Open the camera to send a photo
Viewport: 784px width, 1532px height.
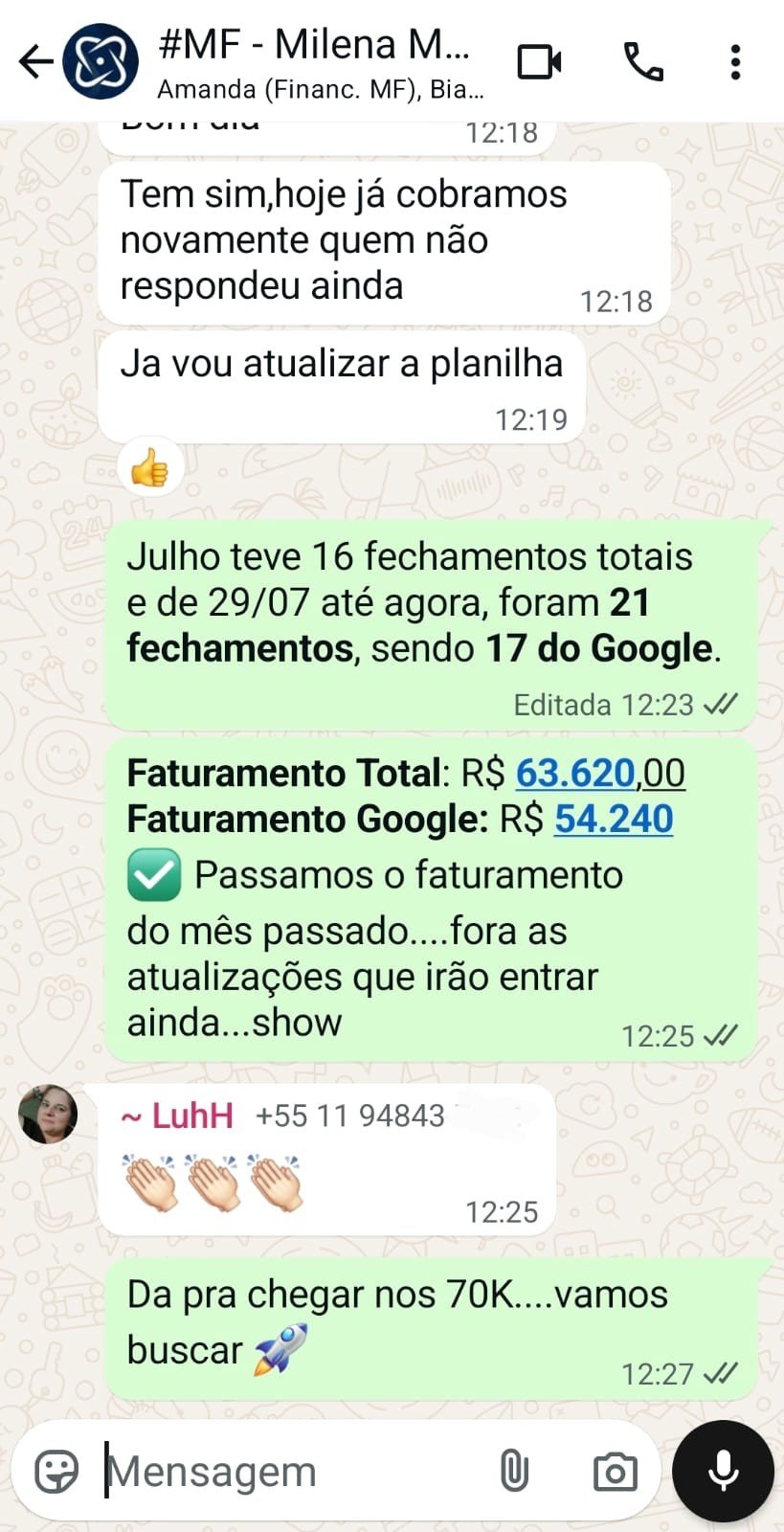click(616, 1470)
